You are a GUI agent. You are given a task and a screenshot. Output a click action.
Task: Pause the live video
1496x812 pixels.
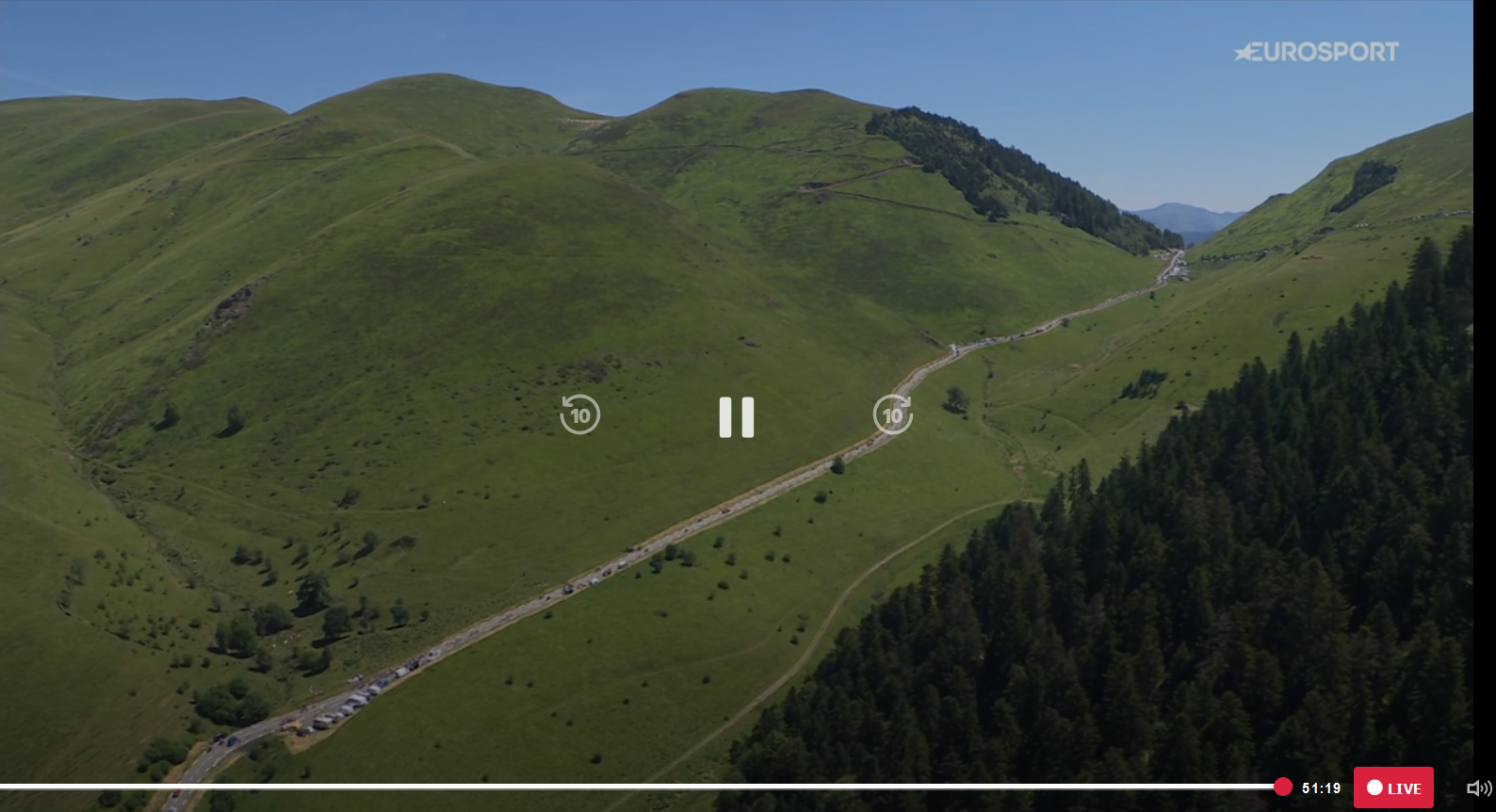coord(736,416)
